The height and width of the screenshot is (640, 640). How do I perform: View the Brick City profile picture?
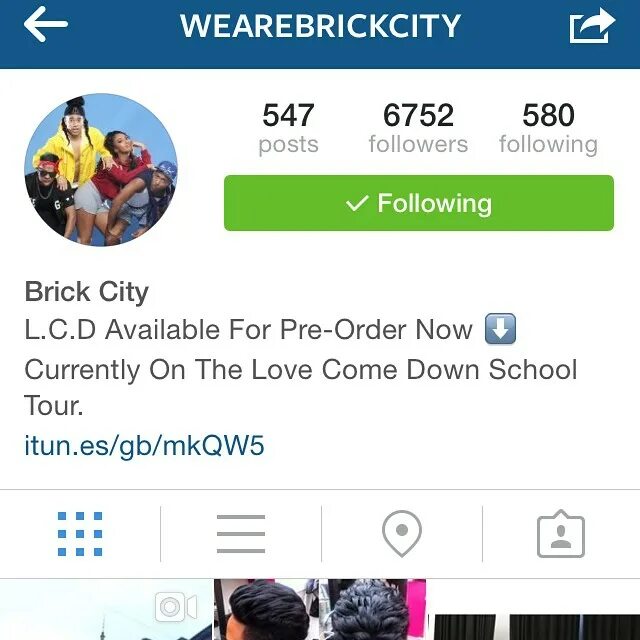click(101, 169)
